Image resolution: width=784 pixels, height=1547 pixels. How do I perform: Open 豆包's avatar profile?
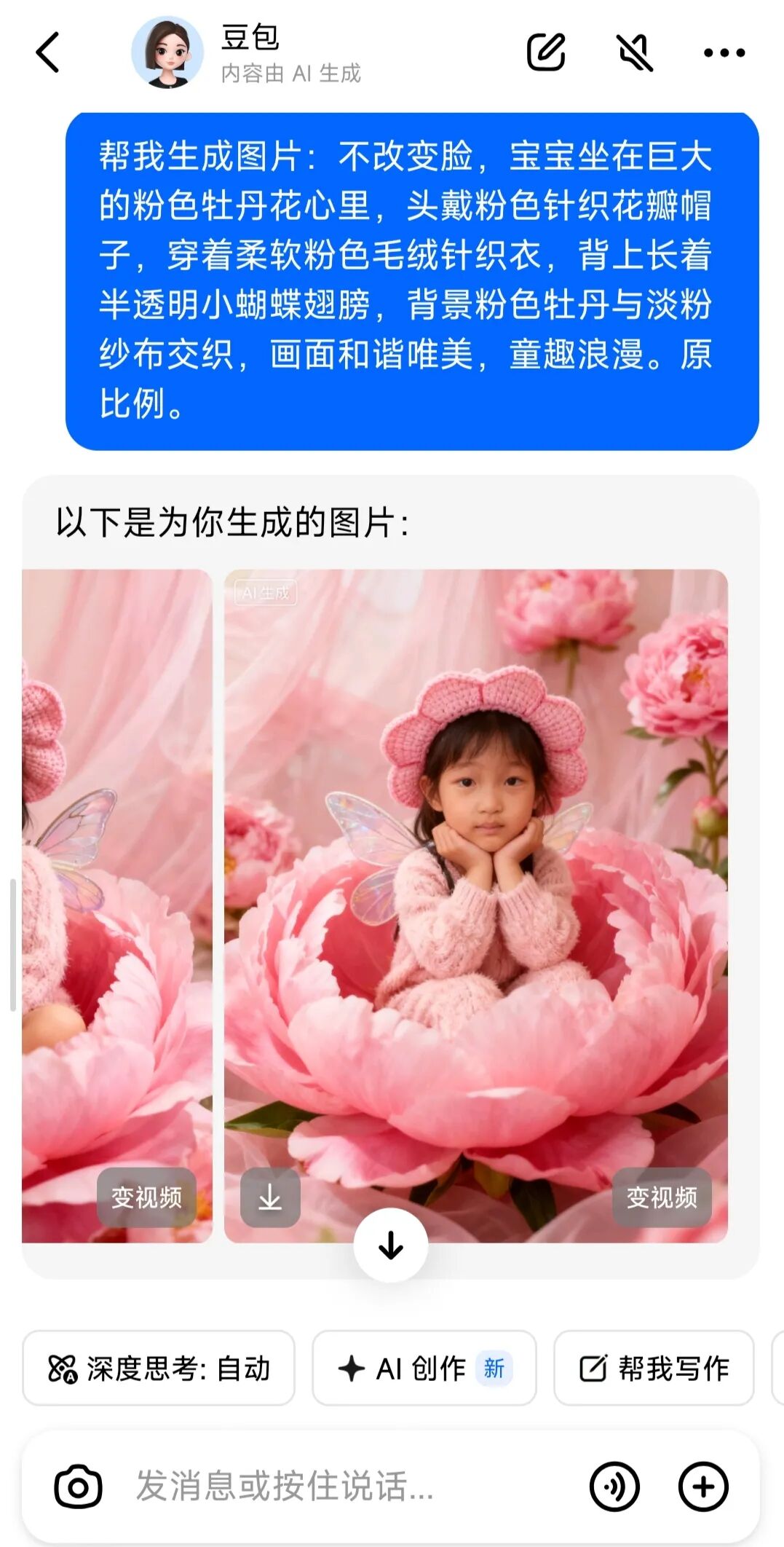tap(167, 52)
